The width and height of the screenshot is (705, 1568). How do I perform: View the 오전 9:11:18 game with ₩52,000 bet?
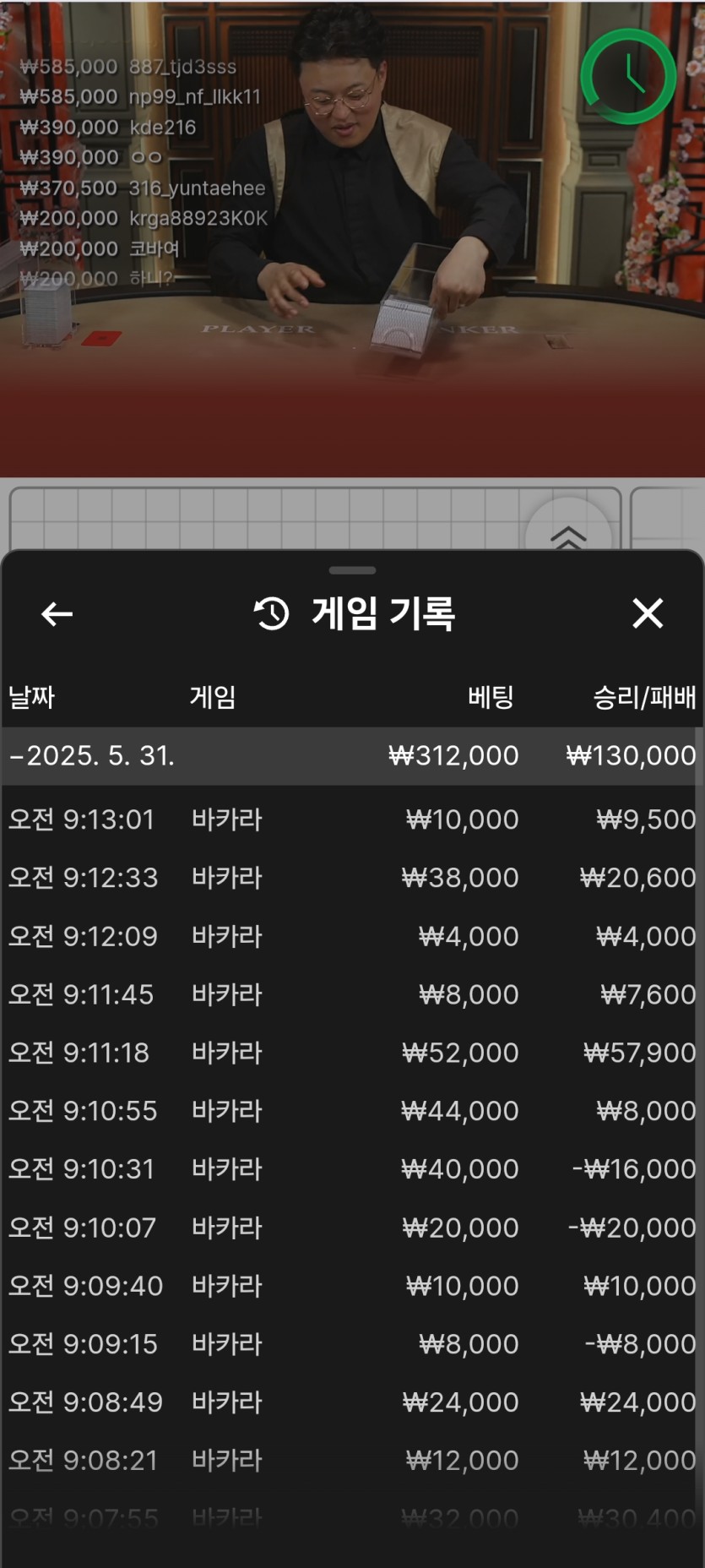coord(352,1053)
